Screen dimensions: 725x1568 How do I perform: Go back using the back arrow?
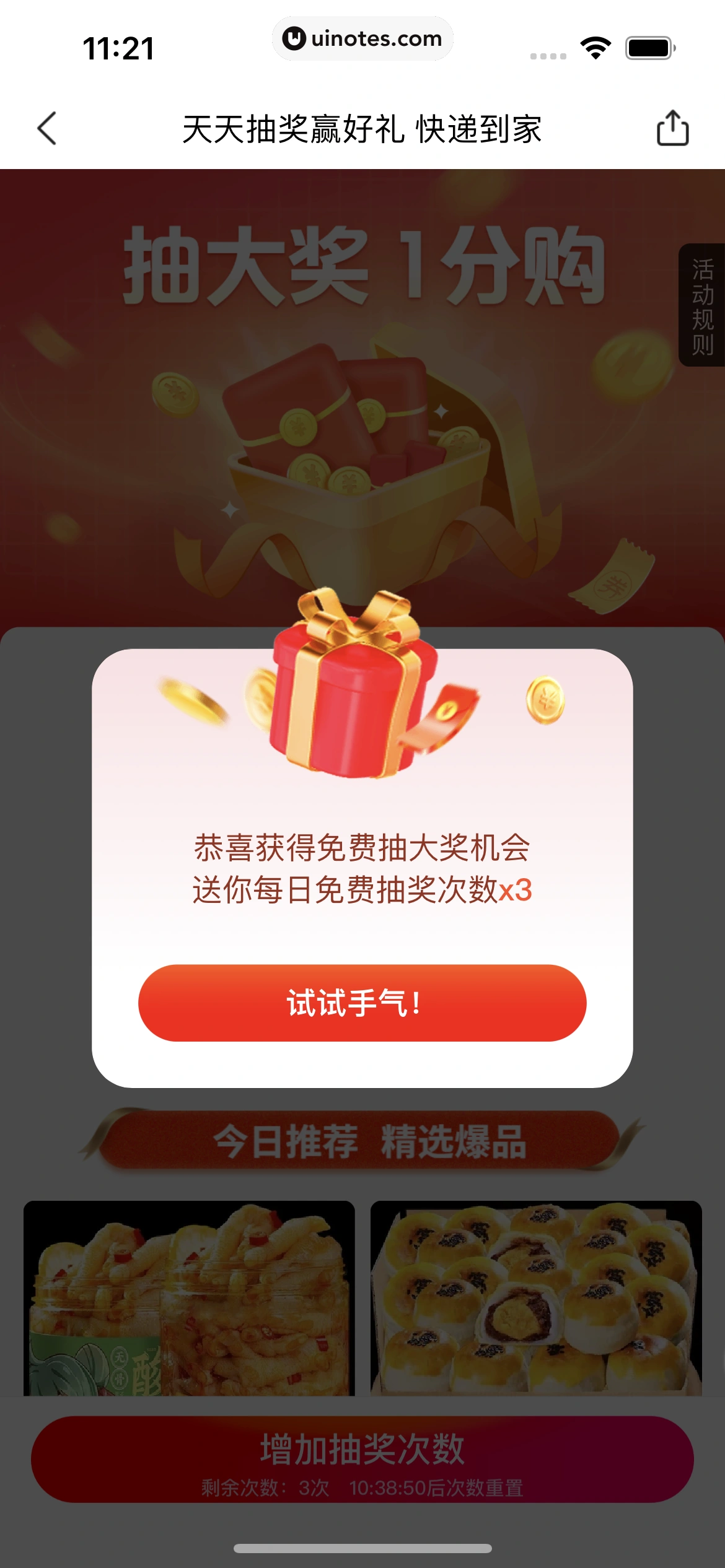click(x=47, y=129)
